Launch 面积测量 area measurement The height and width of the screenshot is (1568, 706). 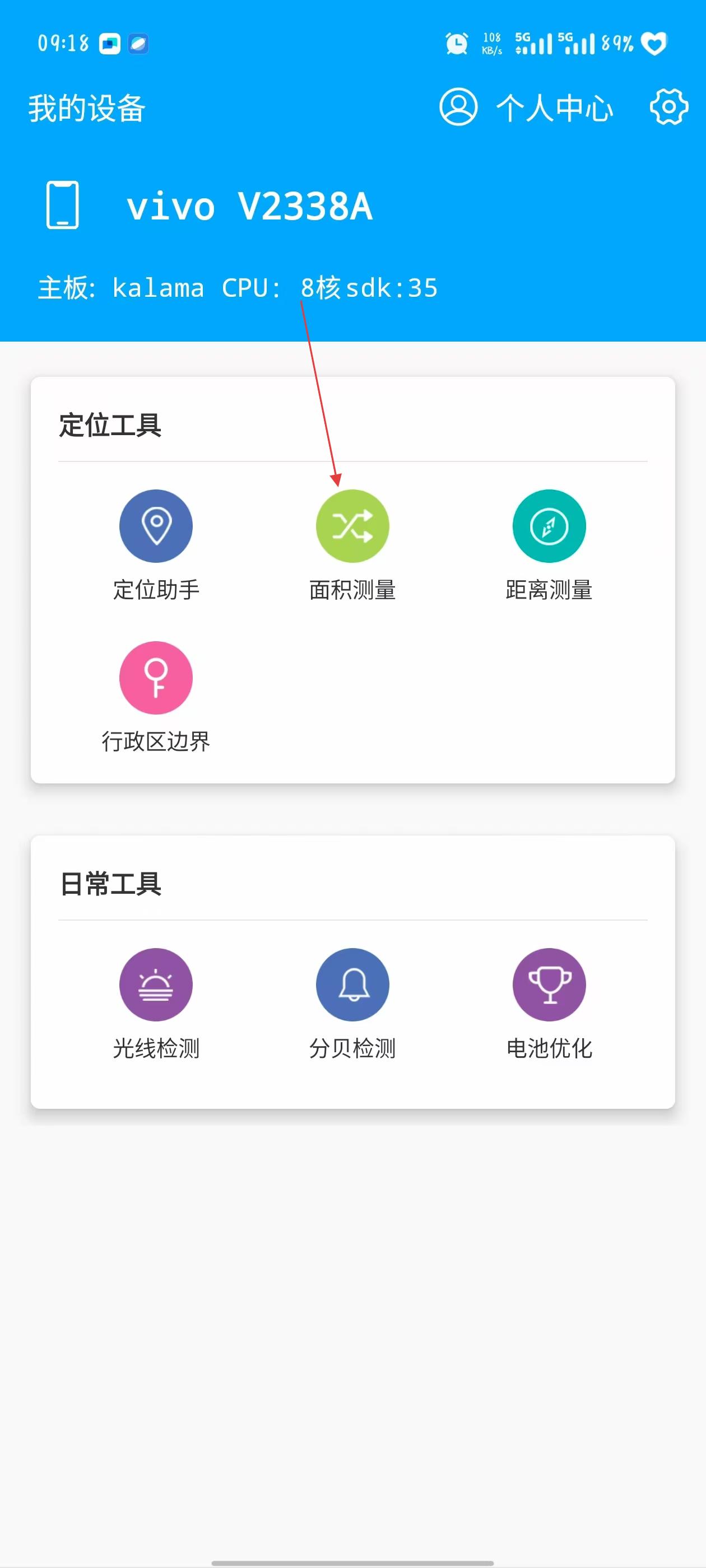click(x=352, y=526)
